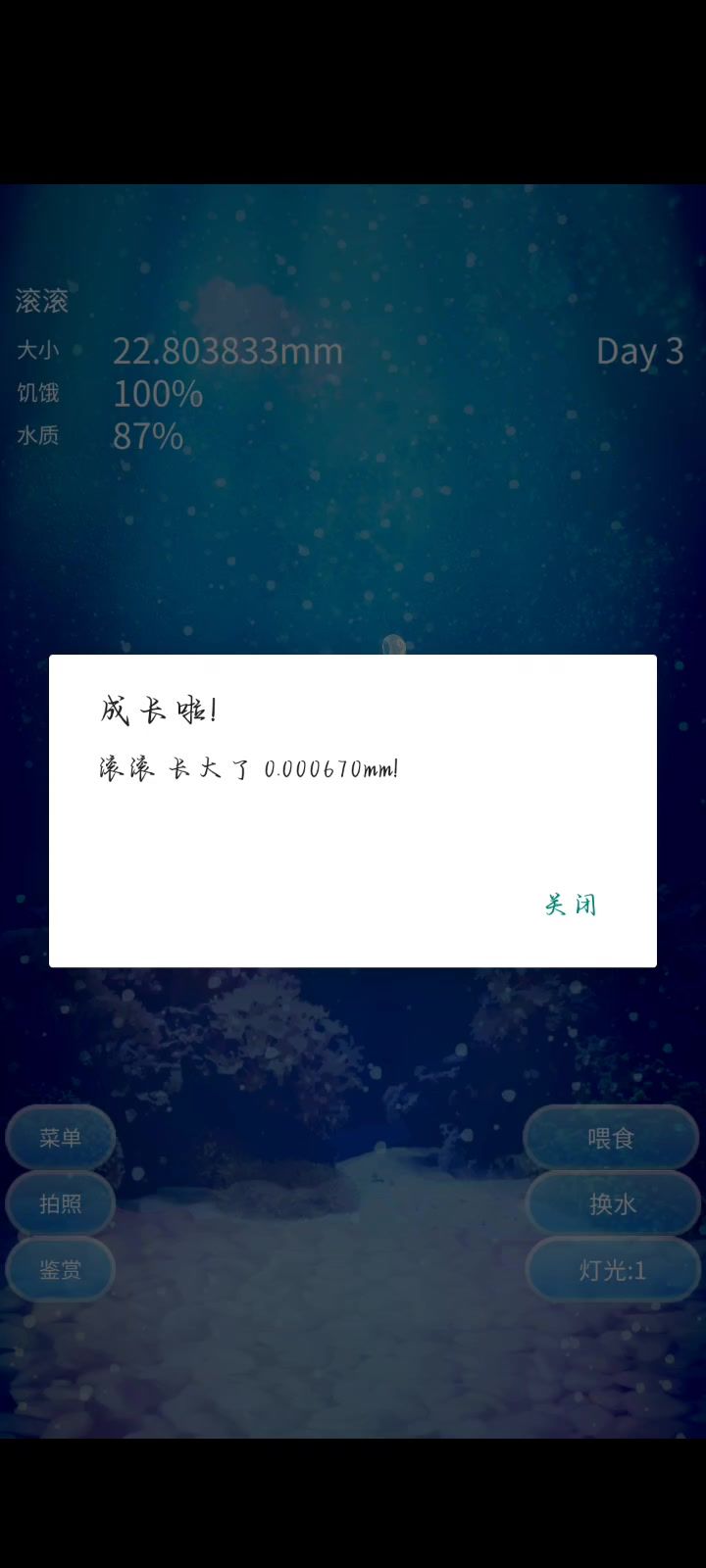The width and height of the screenshot is (706, 1568).
Task: Dismiss the dialog with 关闭
Action: coord(571,904)
